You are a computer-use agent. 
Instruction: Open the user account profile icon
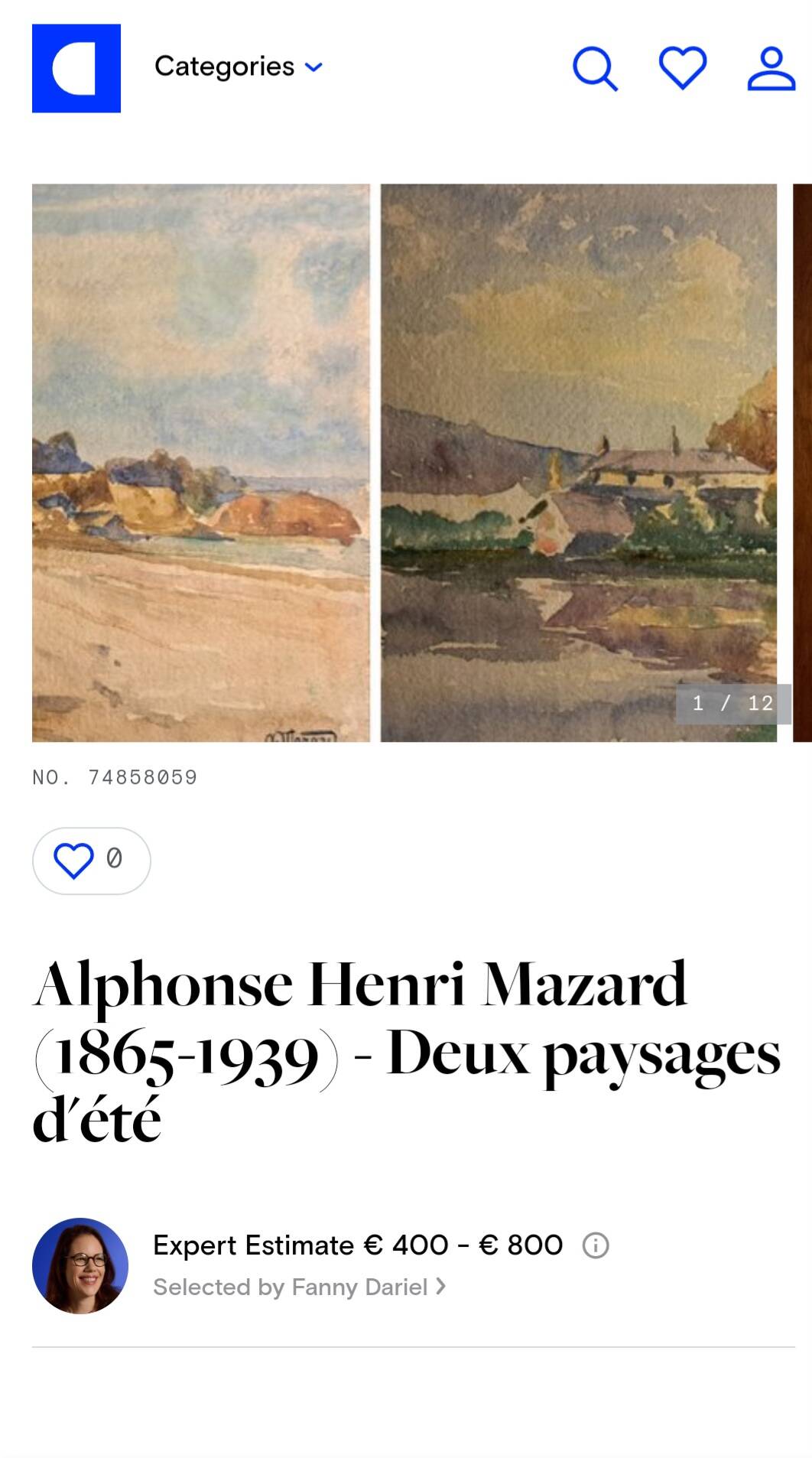point(772,69)
